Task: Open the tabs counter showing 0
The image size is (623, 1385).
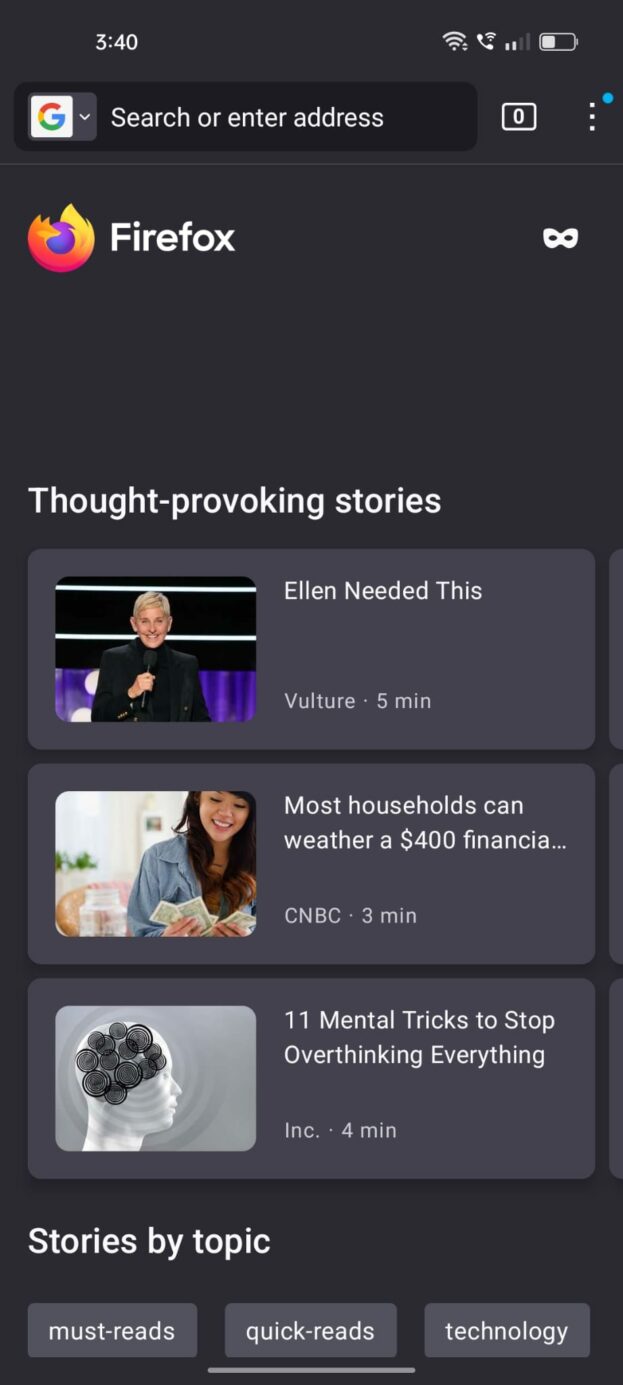Action: click(518, 117)
